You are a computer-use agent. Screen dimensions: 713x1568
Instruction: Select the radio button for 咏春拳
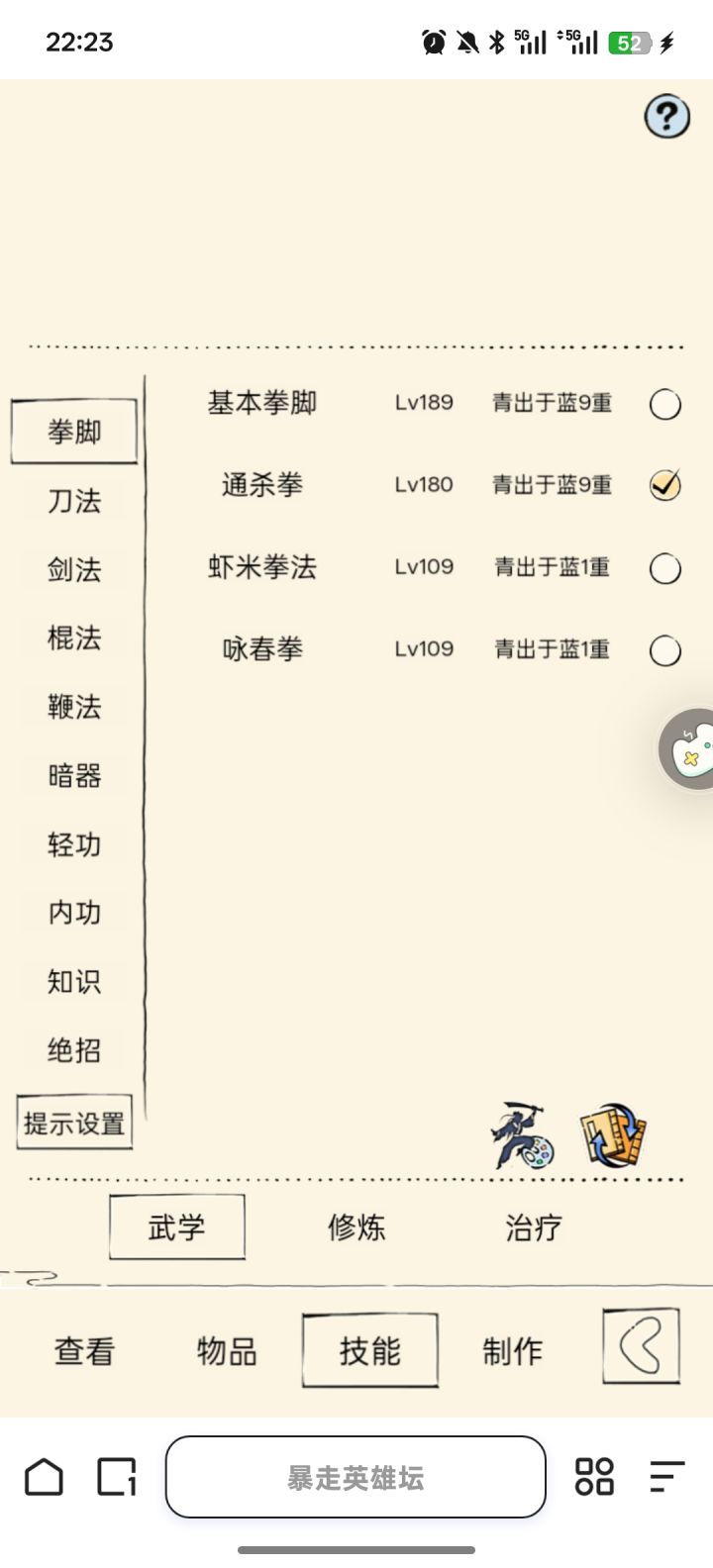click(x=664, y=649)
